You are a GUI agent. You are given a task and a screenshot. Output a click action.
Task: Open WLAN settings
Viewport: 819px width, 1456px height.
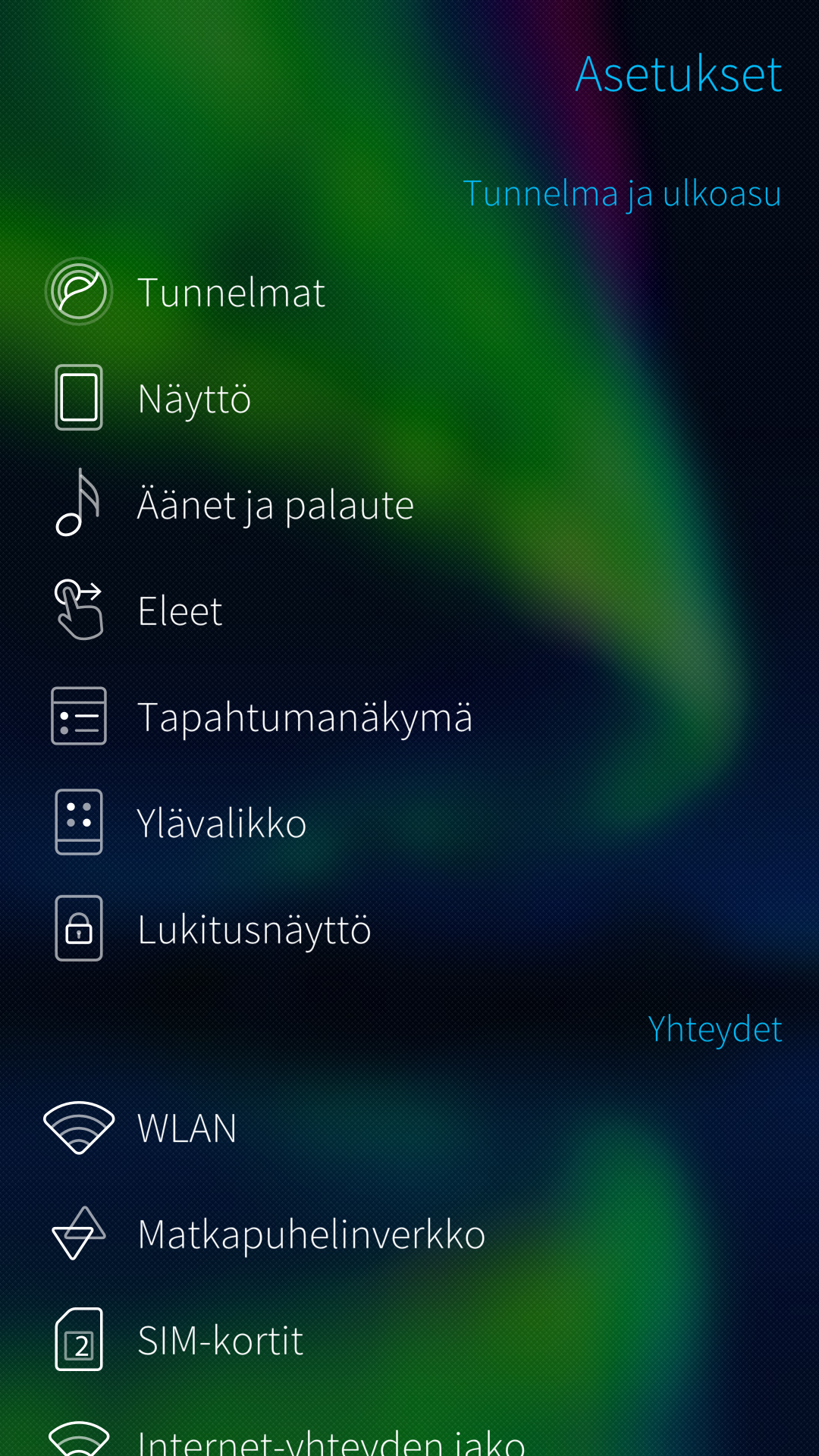(x=409, y=1128)
